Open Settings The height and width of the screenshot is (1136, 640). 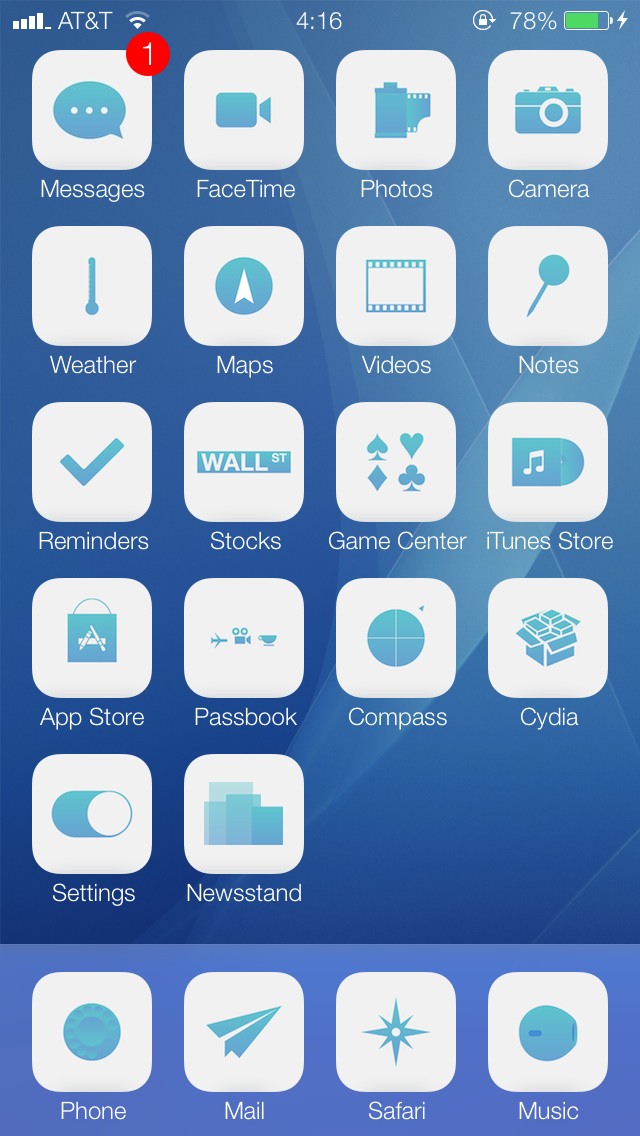coord(92,814)
